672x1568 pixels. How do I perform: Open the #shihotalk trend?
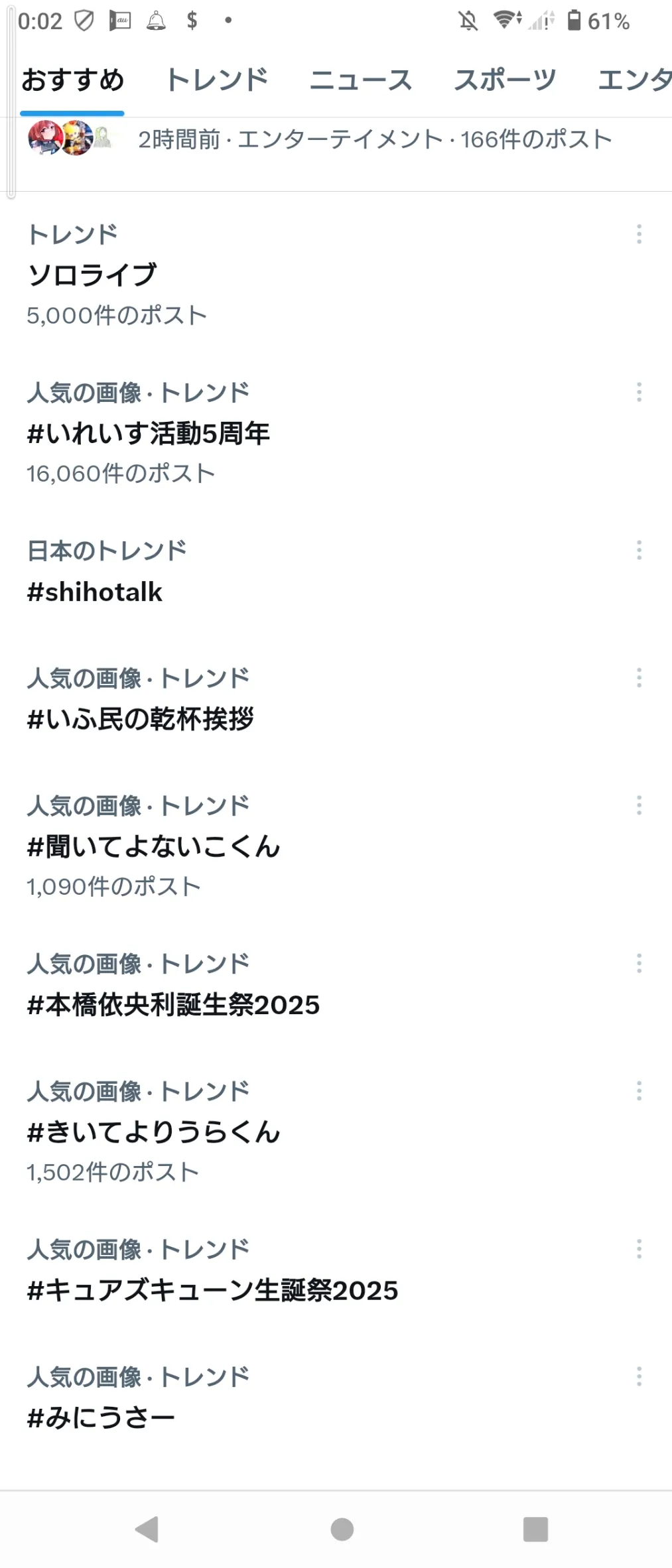coord(95,592)
